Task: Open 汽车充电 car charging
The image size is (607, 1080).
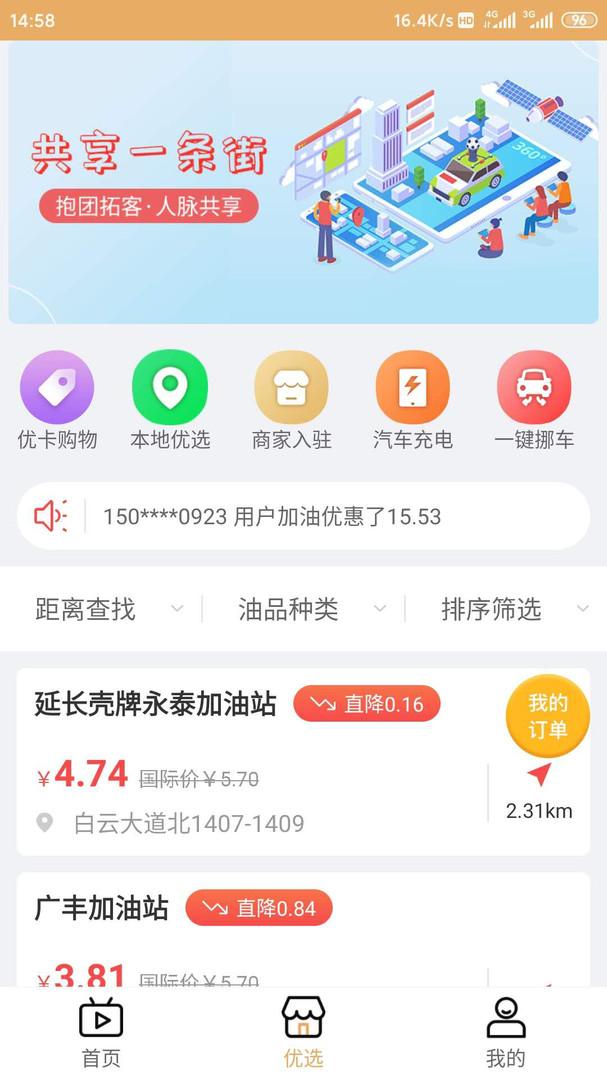Action: [x=412, y=399]
